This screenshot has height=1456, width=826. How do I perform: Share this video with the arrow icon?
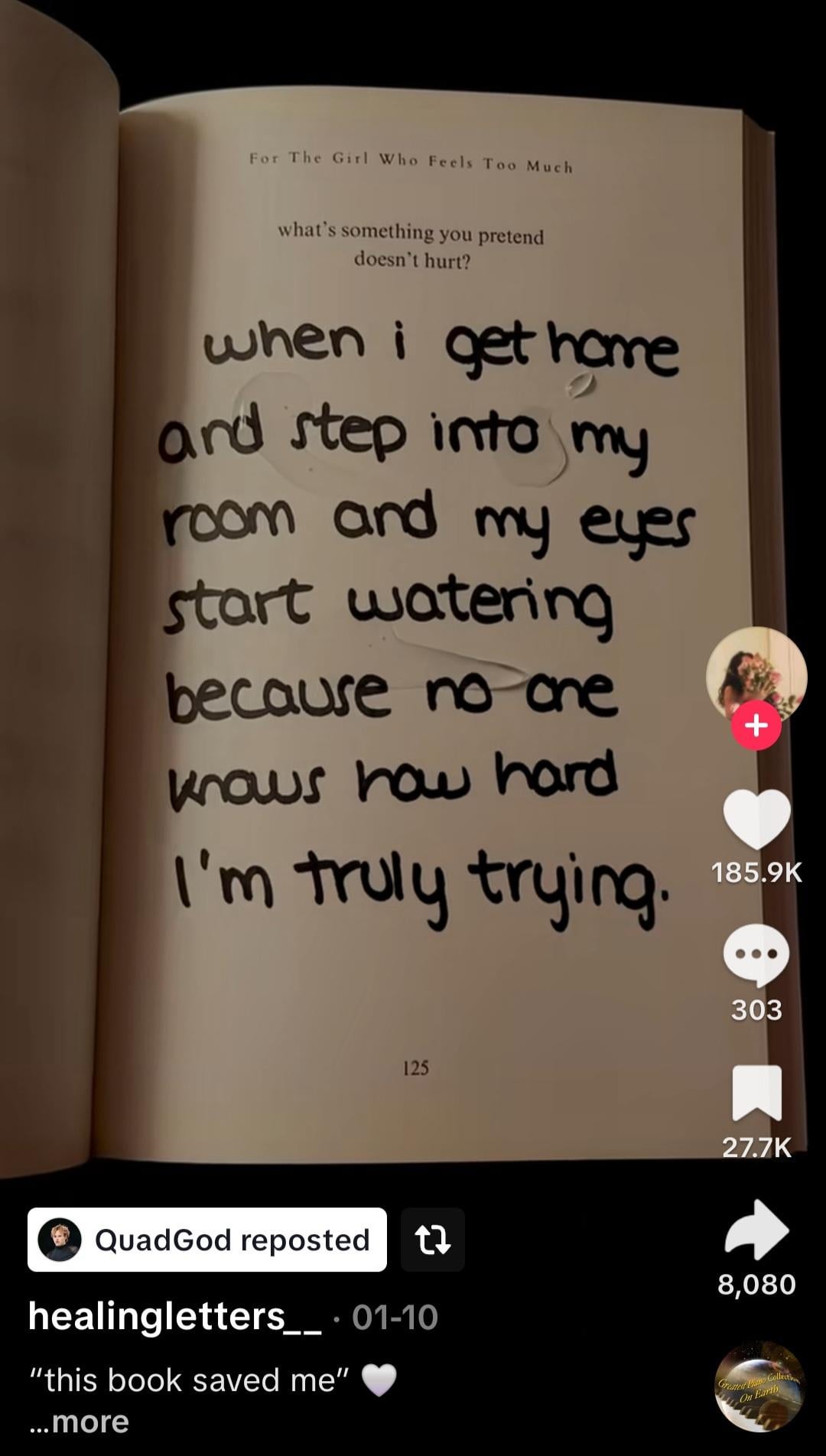point(756,1229)
